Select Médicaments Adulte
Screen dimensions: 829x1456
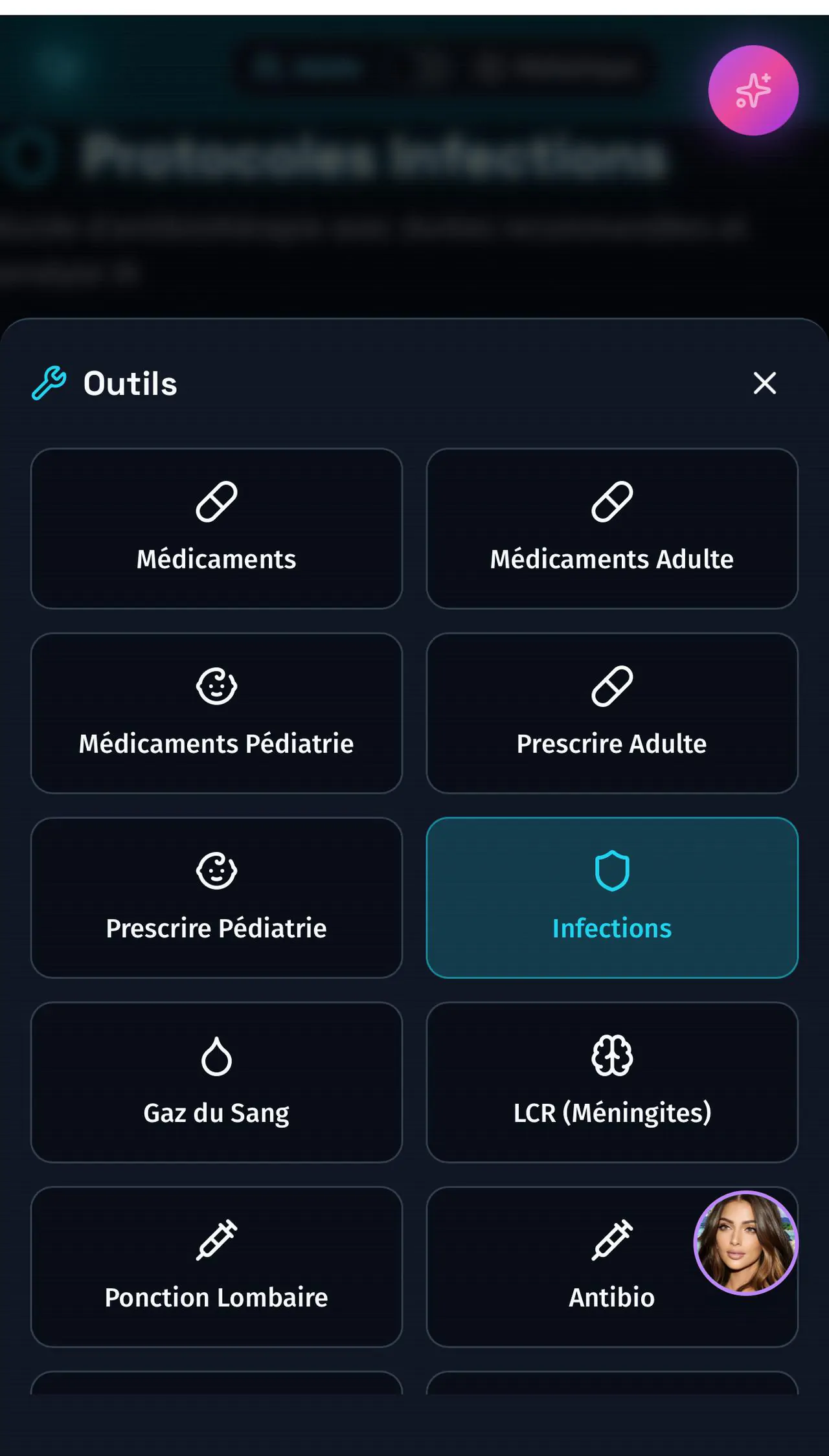click(x=611, y=528)
